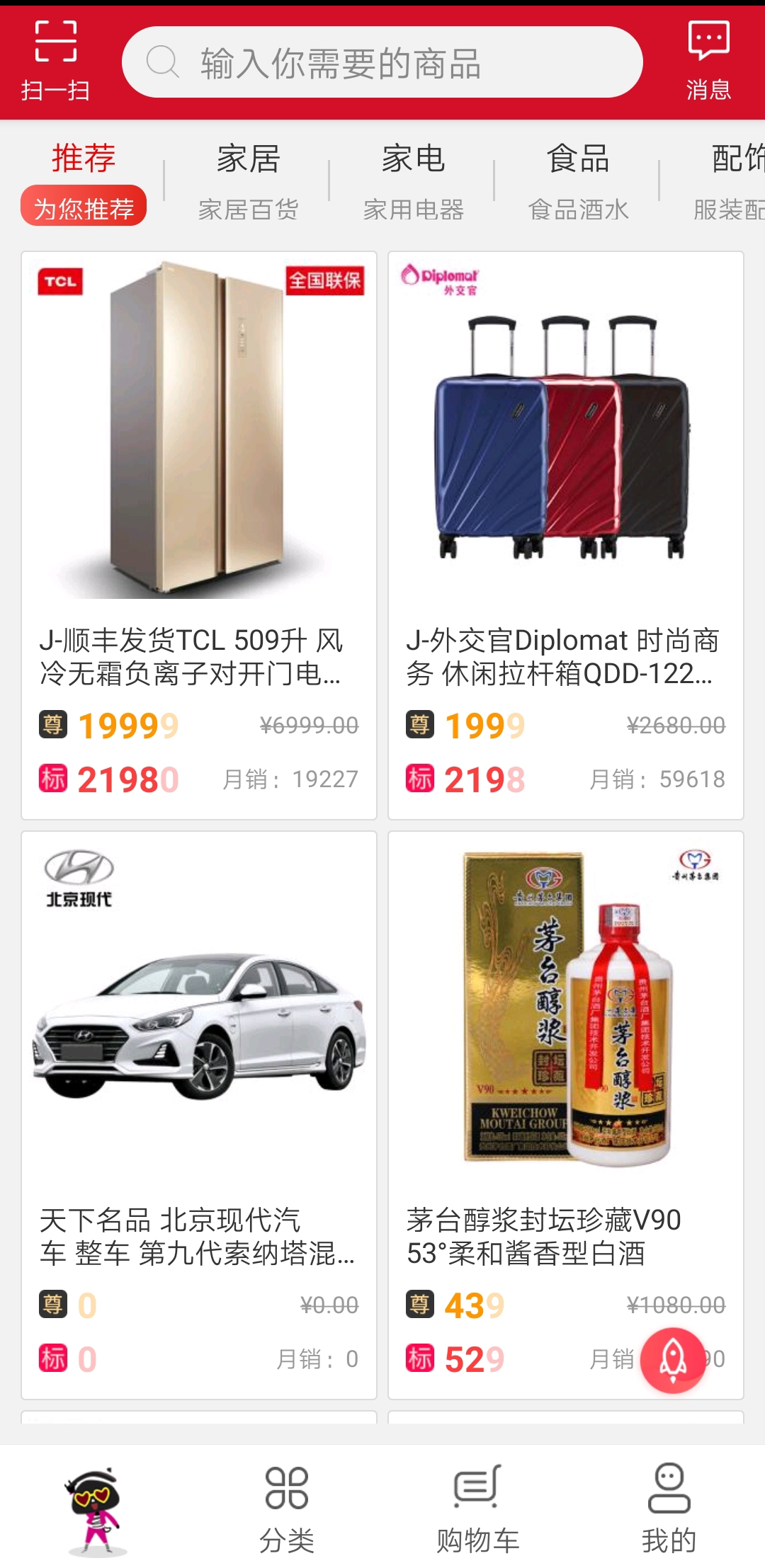The height and width of the screenshot is (1568, 765).
Task: Tap the product search box
Action: (382, 62)
